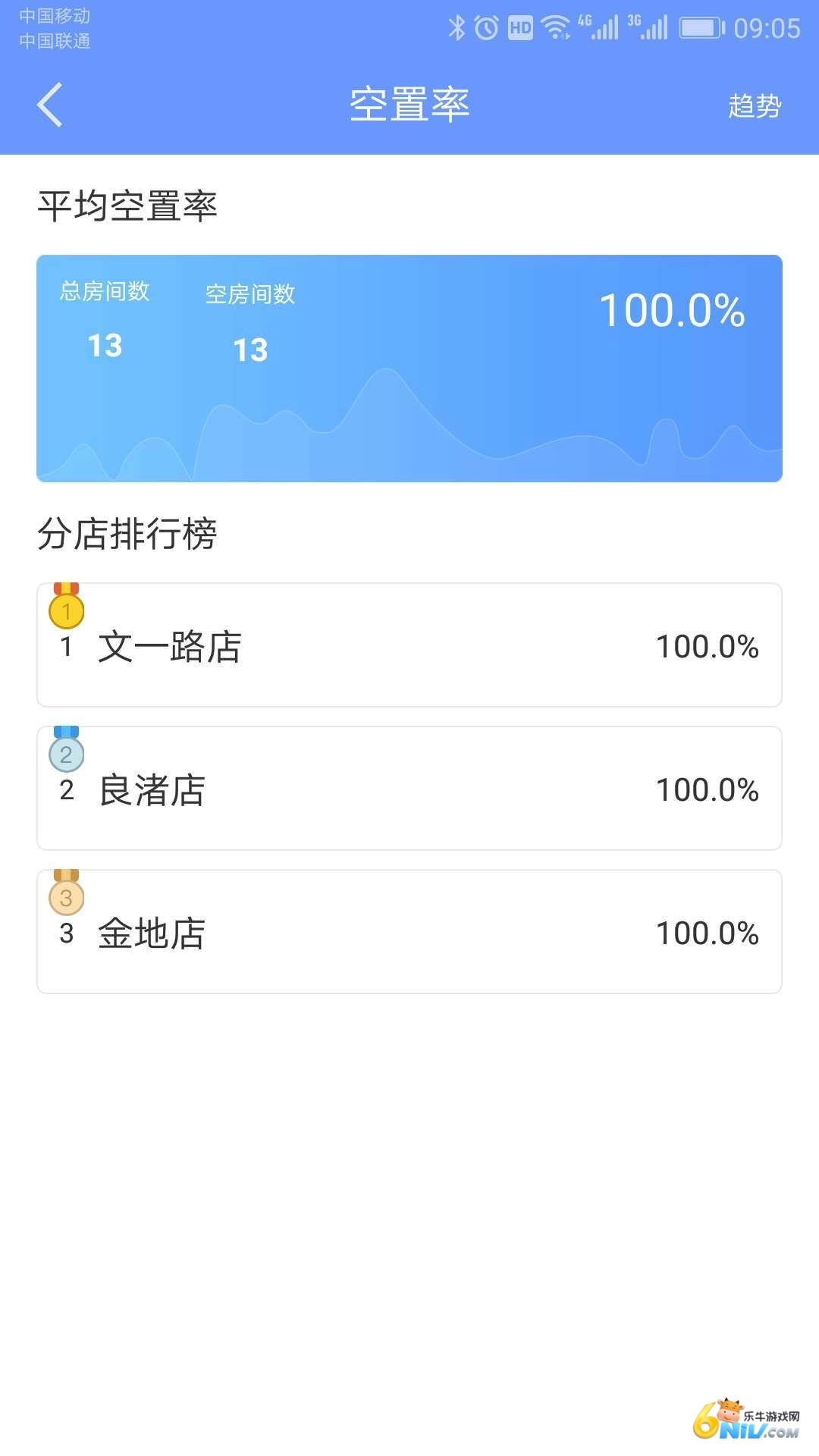This screenshot has width=819, height=1456.
Task: Tap the alarm clock icon in status bar
Action: point(483,25)
